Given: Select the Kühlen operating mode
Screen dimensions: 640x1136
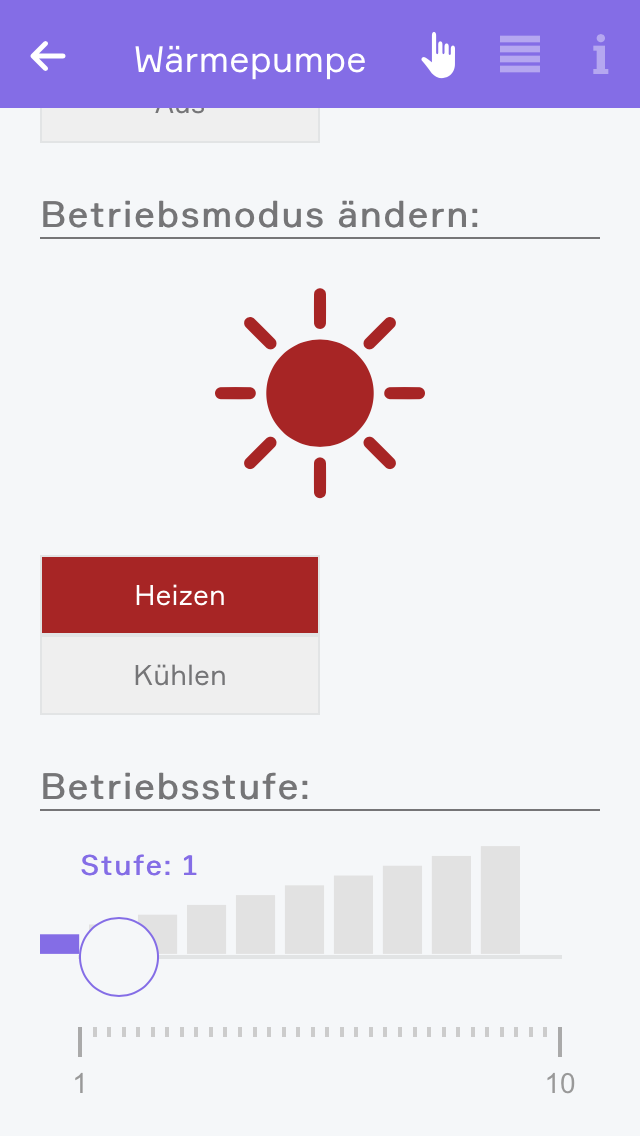Looking at the screenshot, I should point(180,675).
